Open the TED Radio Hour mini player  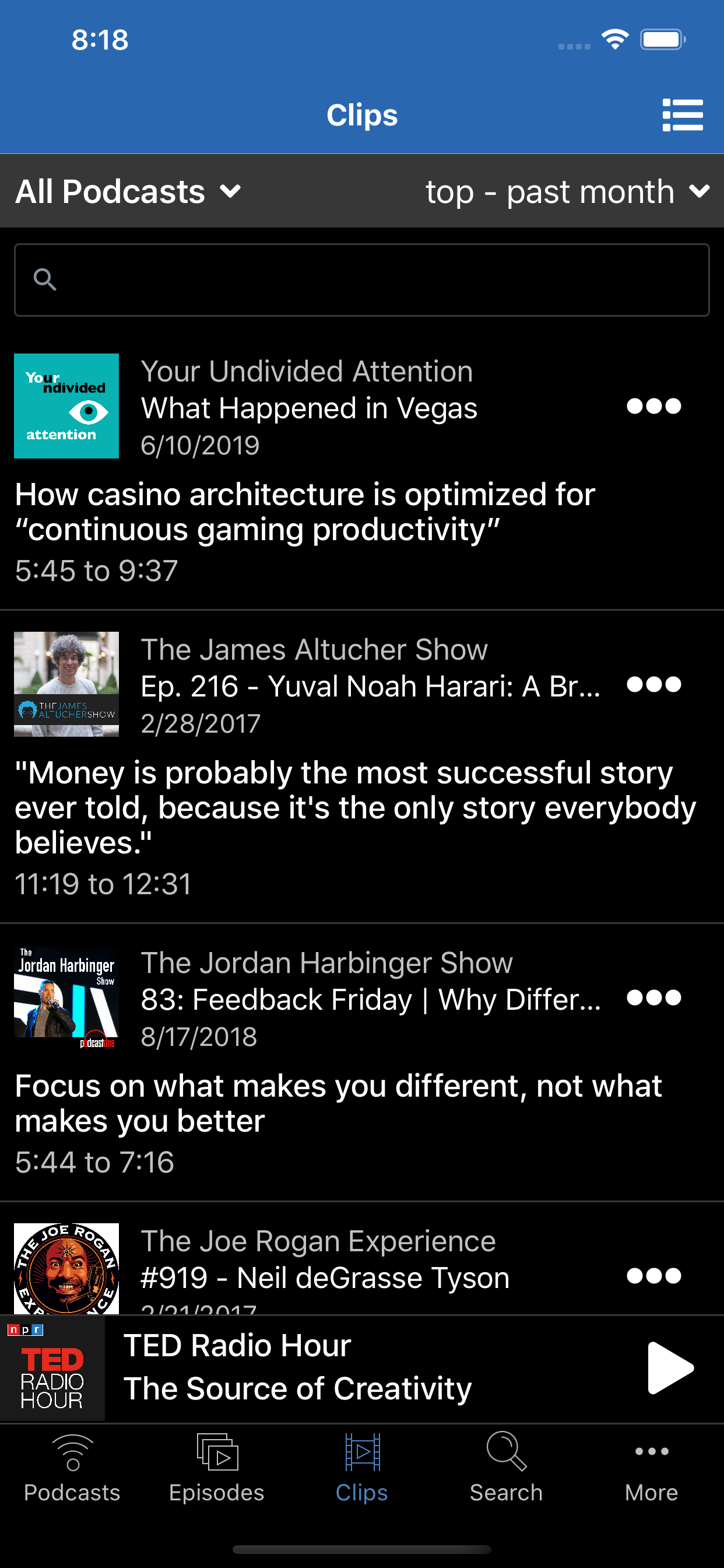[x=298, y=1368]
